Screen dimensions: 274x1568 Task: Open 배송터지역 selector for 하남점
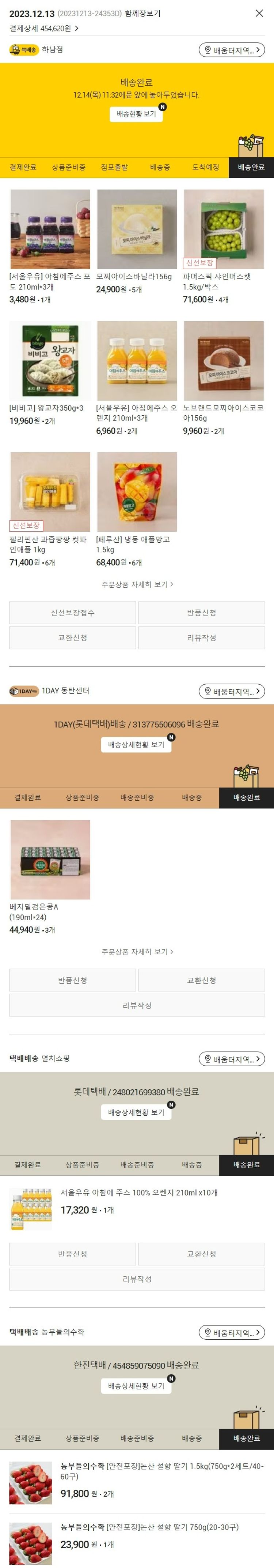pos(232,50)
